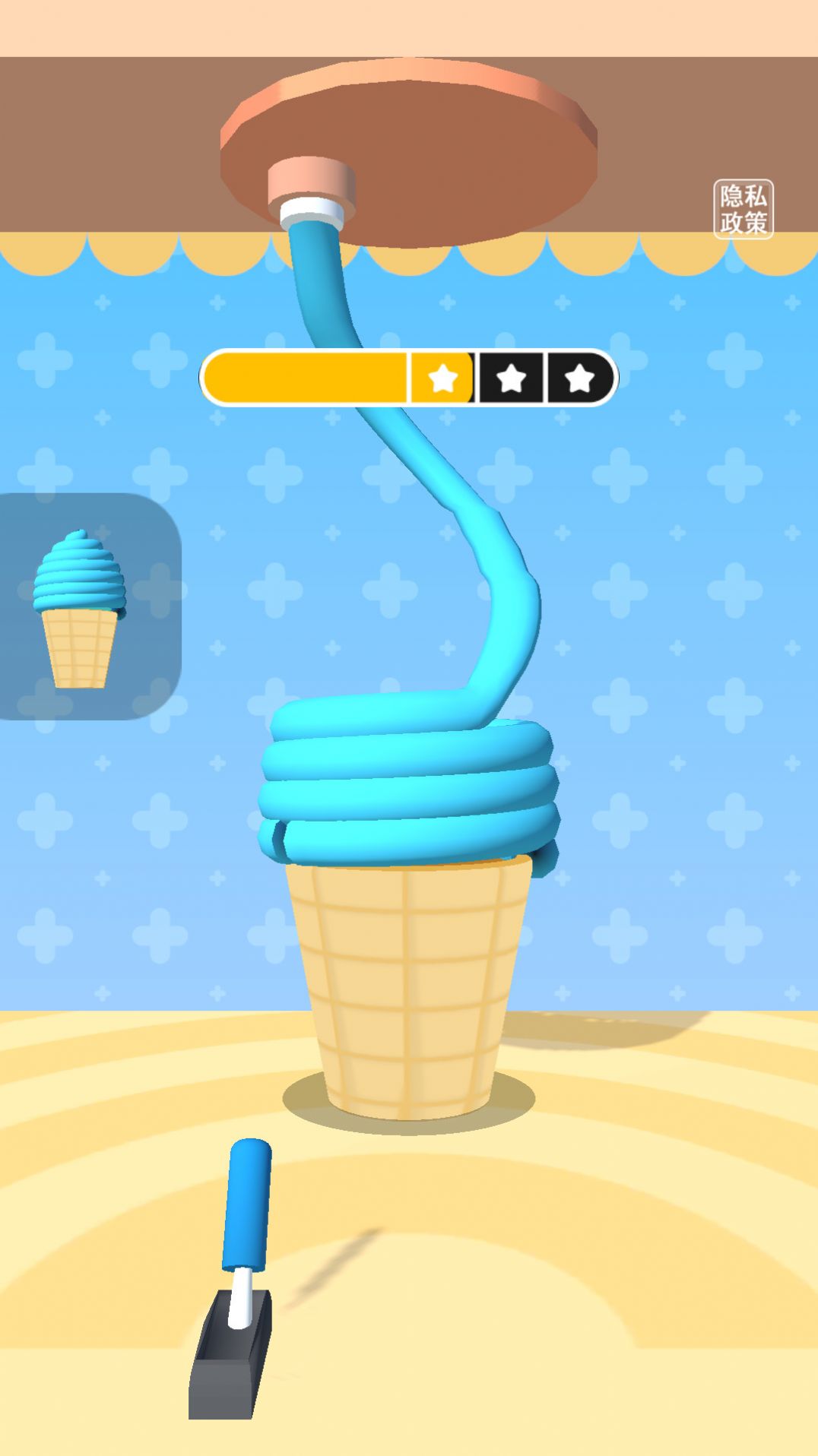The image size is (818, 1456).
Task: Open the privacy policy (隐私政策) button
Action: [743, 209]
